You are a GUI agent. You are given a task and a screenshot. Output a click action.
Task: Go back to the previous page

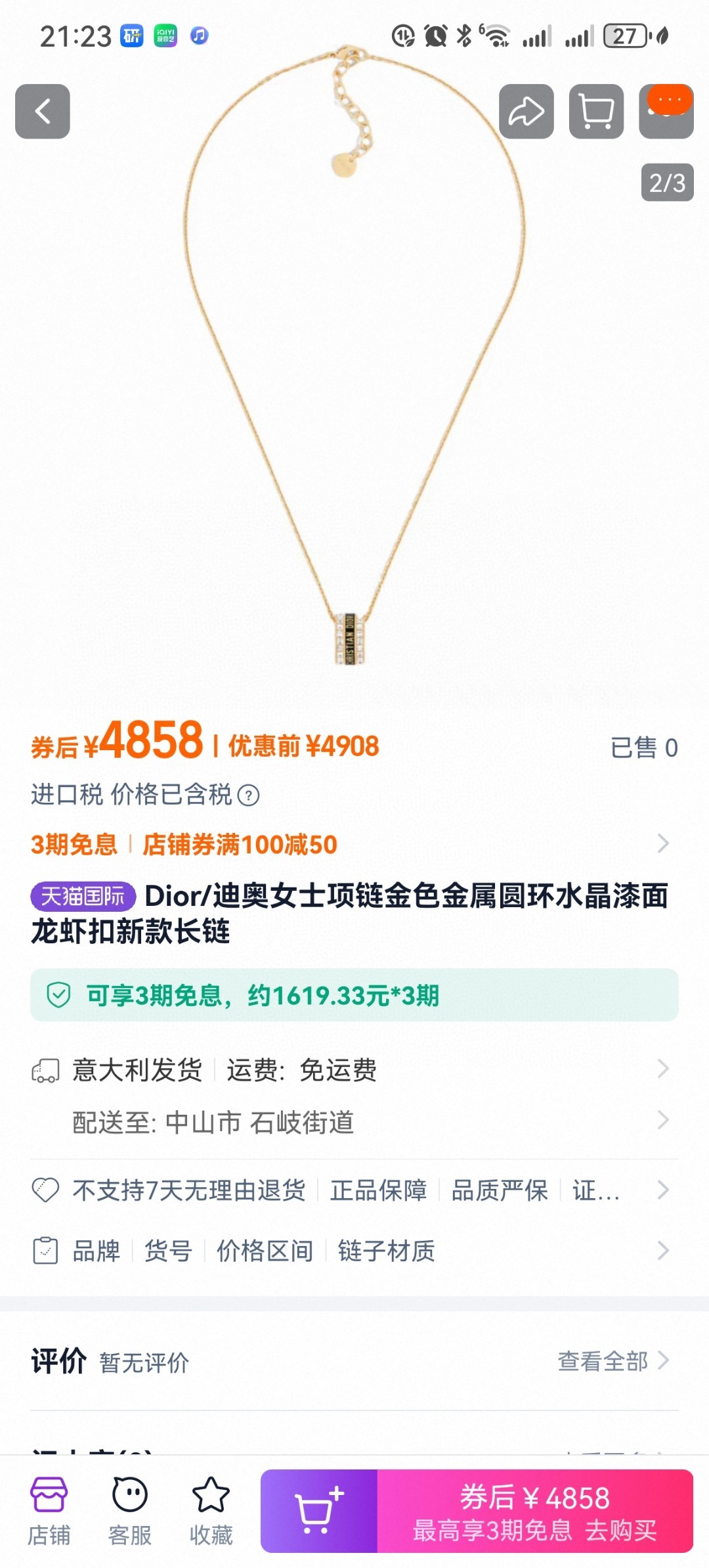click(43, 111)
